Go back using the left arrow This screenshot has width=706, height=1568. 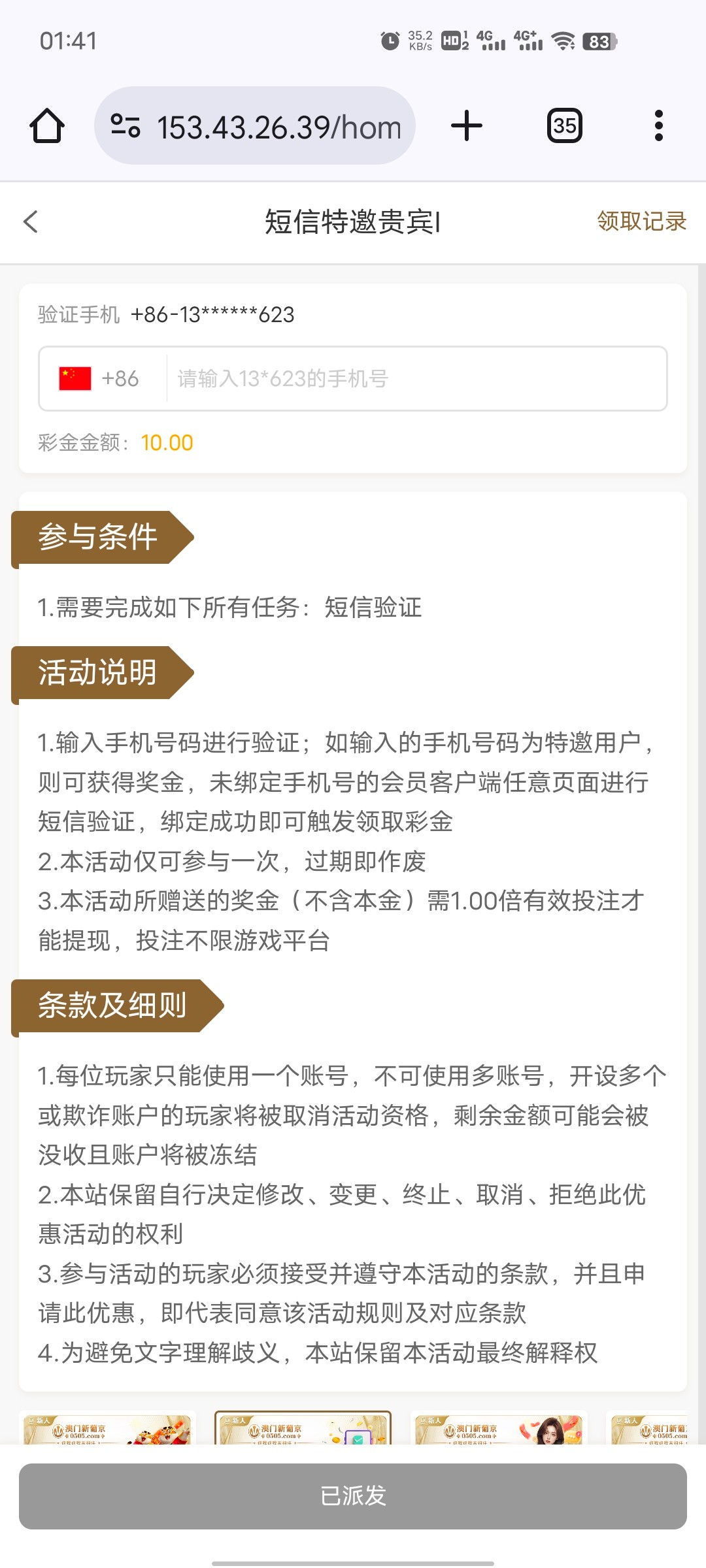click(x=31, y=221)
